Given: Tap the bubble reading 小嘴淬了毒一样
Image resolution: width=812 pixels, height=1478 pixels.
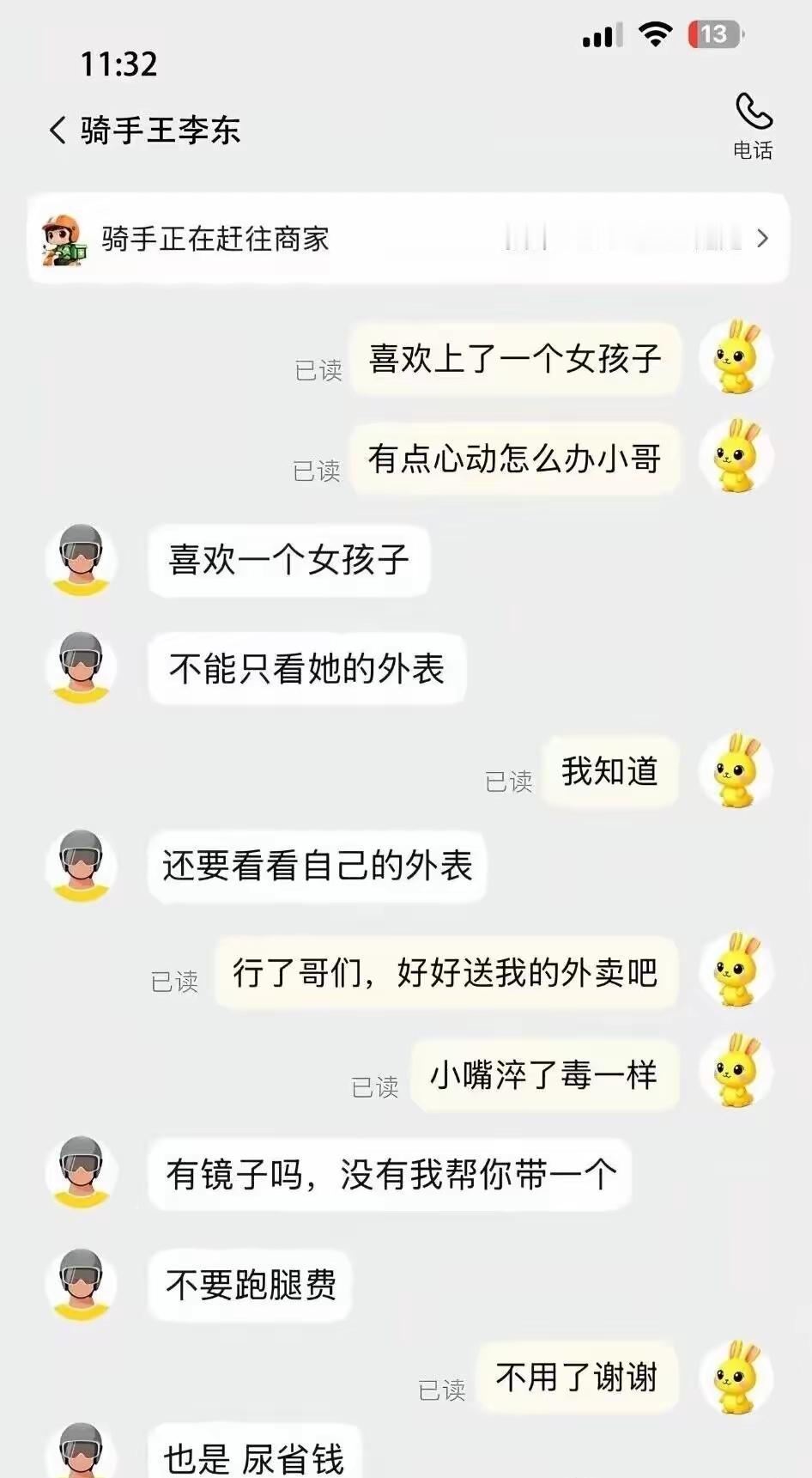Looking at the screenshot, I should [547, 1075].
